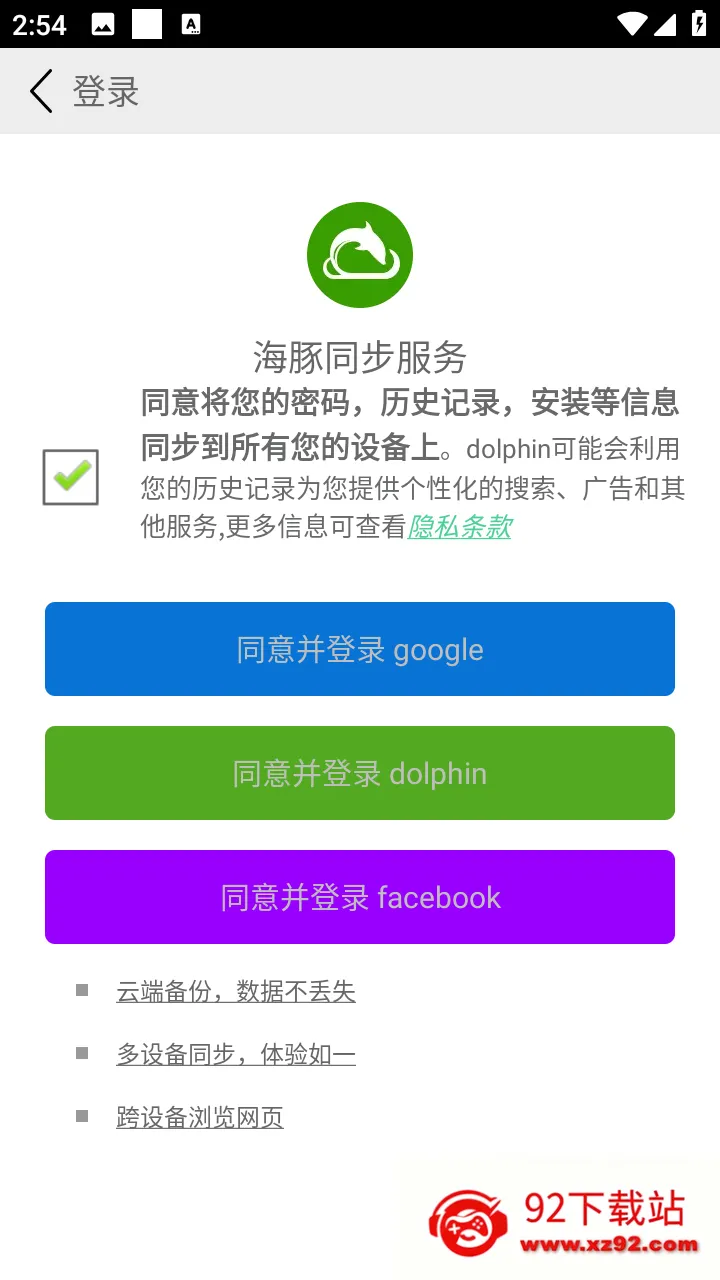The image size is (720, 1280).
Task: Select 同意并登录 facebook to sign in
Action: pos(360,897)
